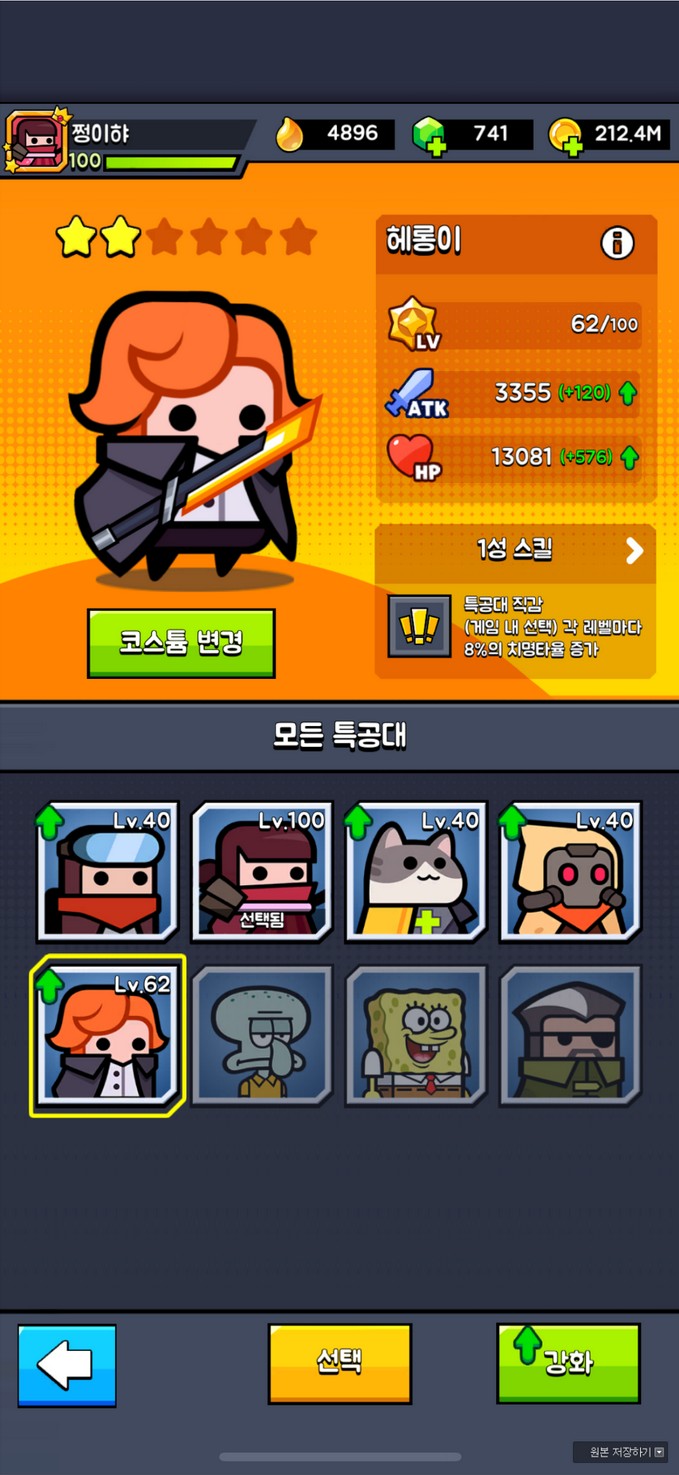
Task: Open the locked SpongeBob character
Action: 415,1034
